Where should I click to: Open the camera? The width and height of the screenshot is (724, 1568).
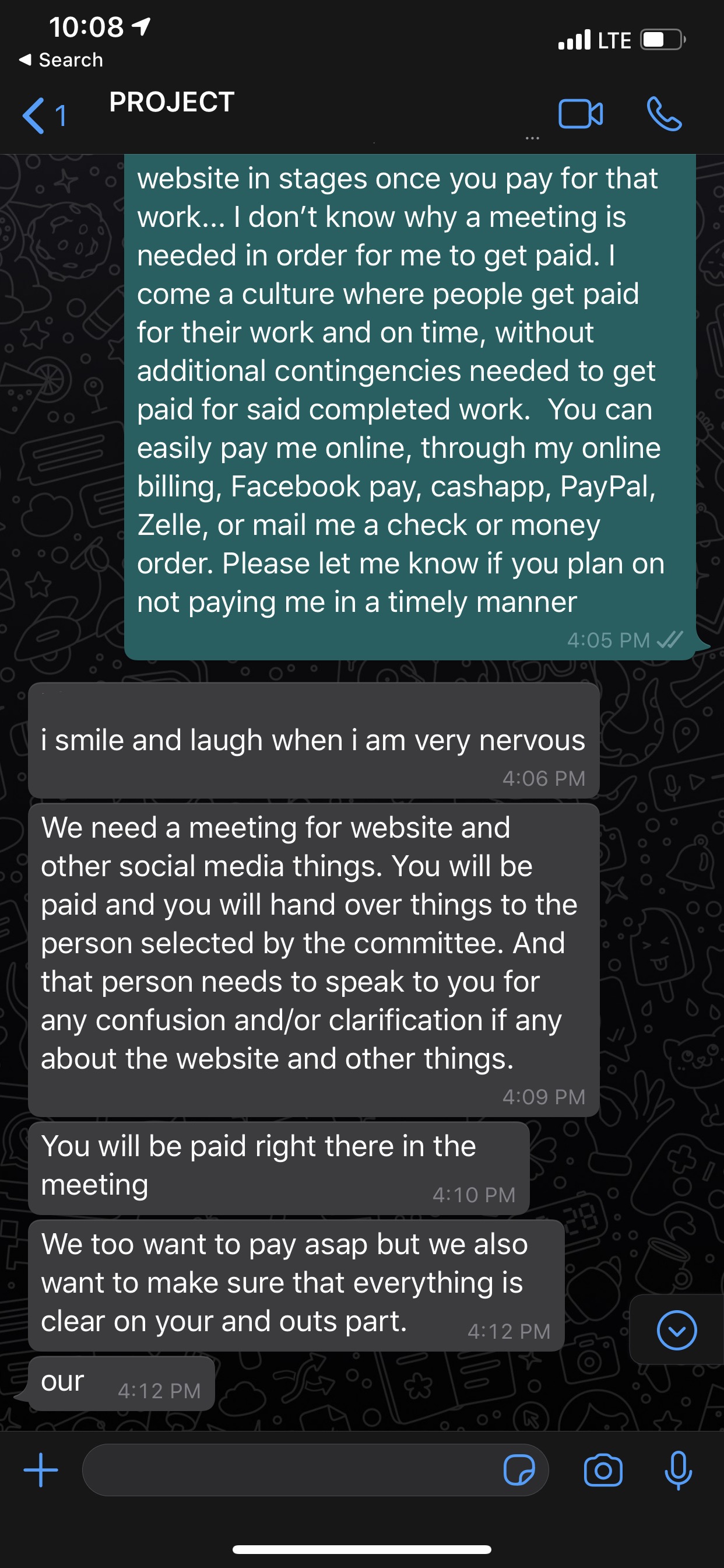[x=602, y=1470]
